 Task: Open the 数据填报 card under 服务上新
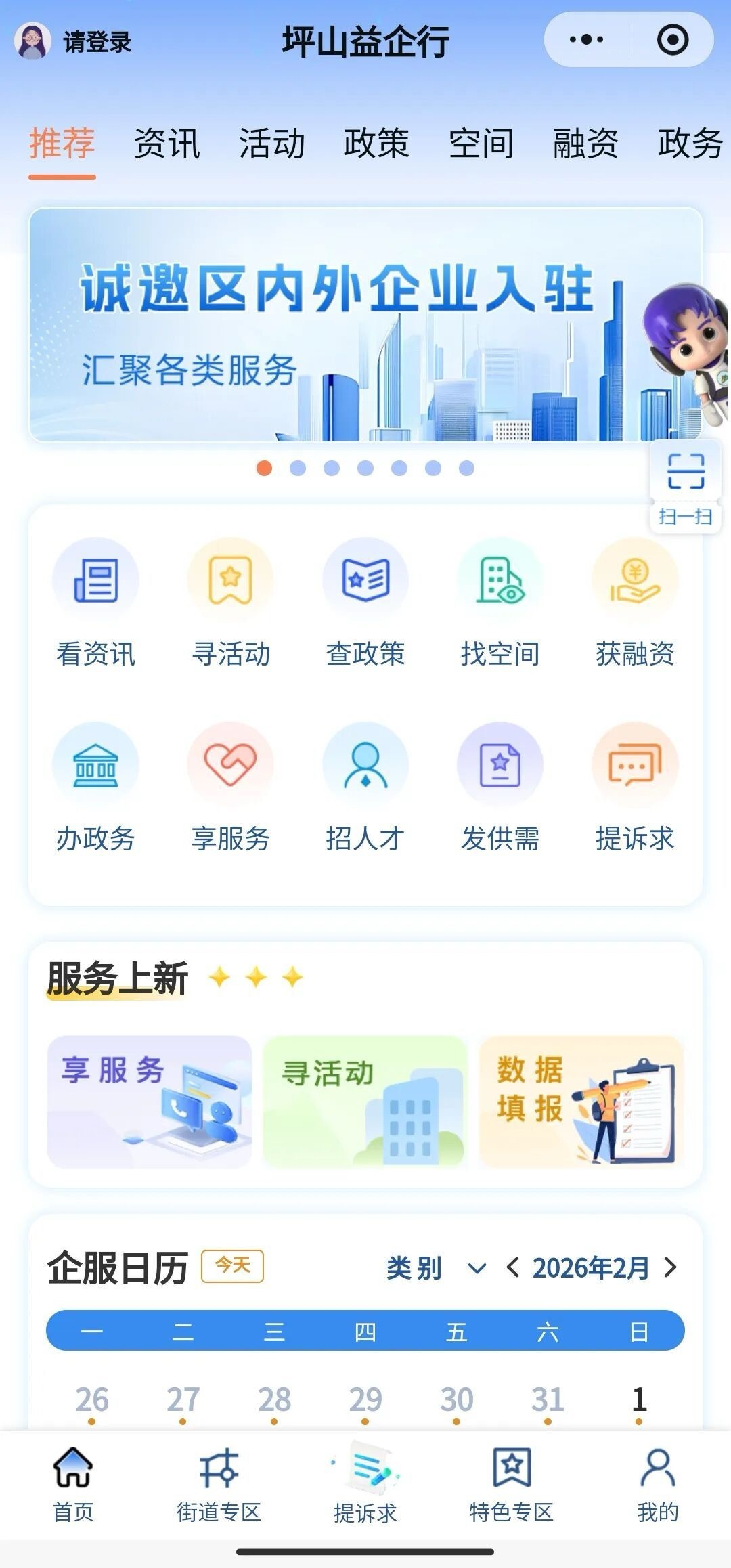click(x=581, y=1101)
